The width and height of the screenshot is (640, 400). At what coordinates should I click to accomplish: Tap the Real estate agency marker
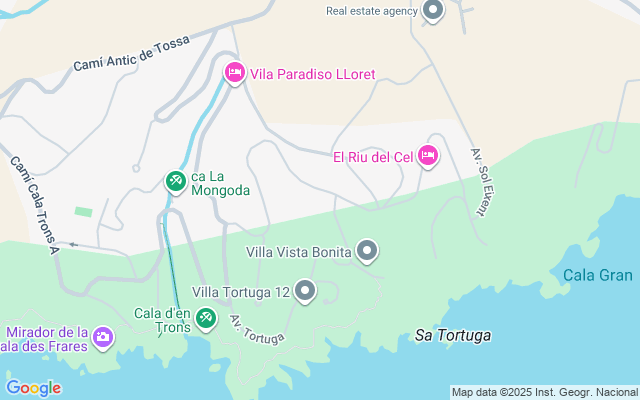pyautogui.click(x=433, y=10)
